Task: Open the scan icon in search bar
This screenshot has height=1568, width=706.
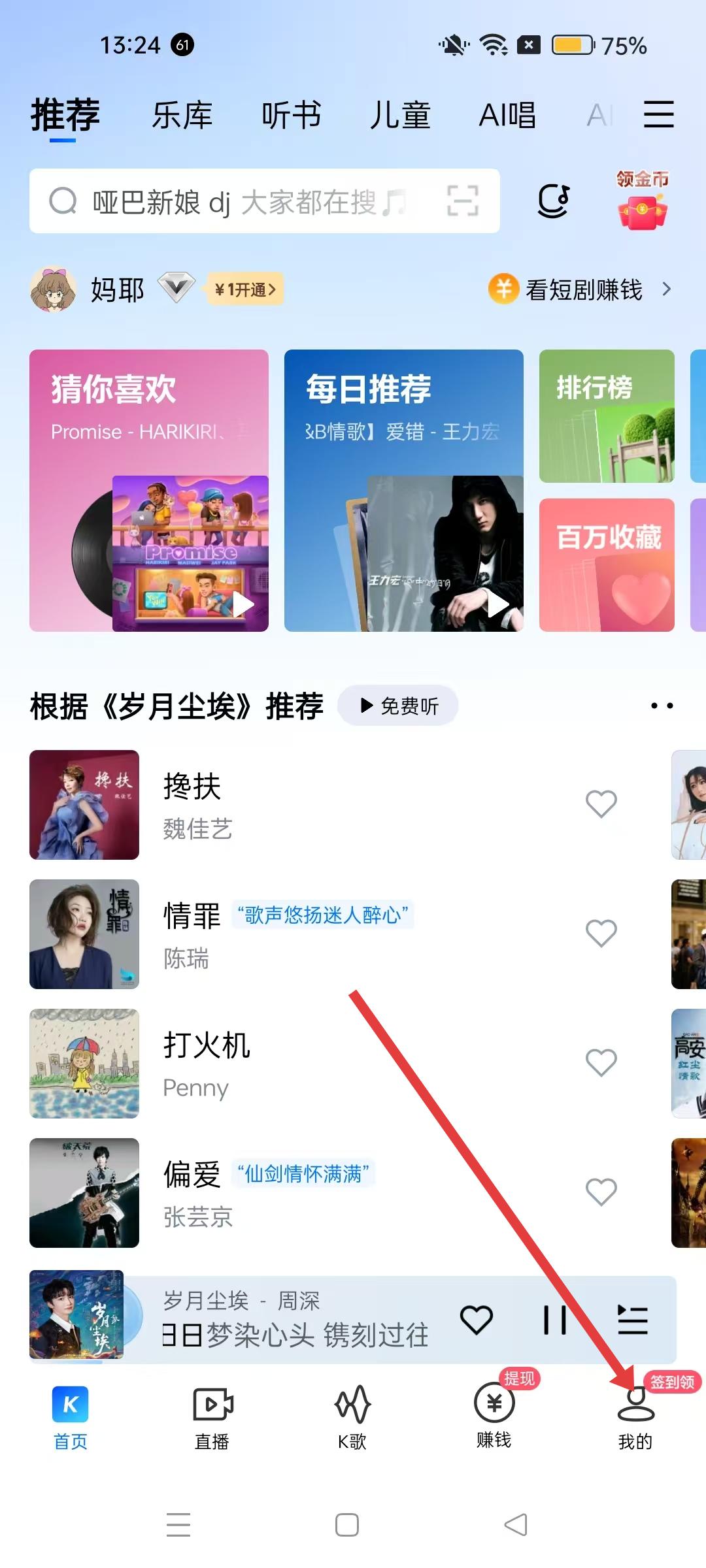Action: click(463, 201)
